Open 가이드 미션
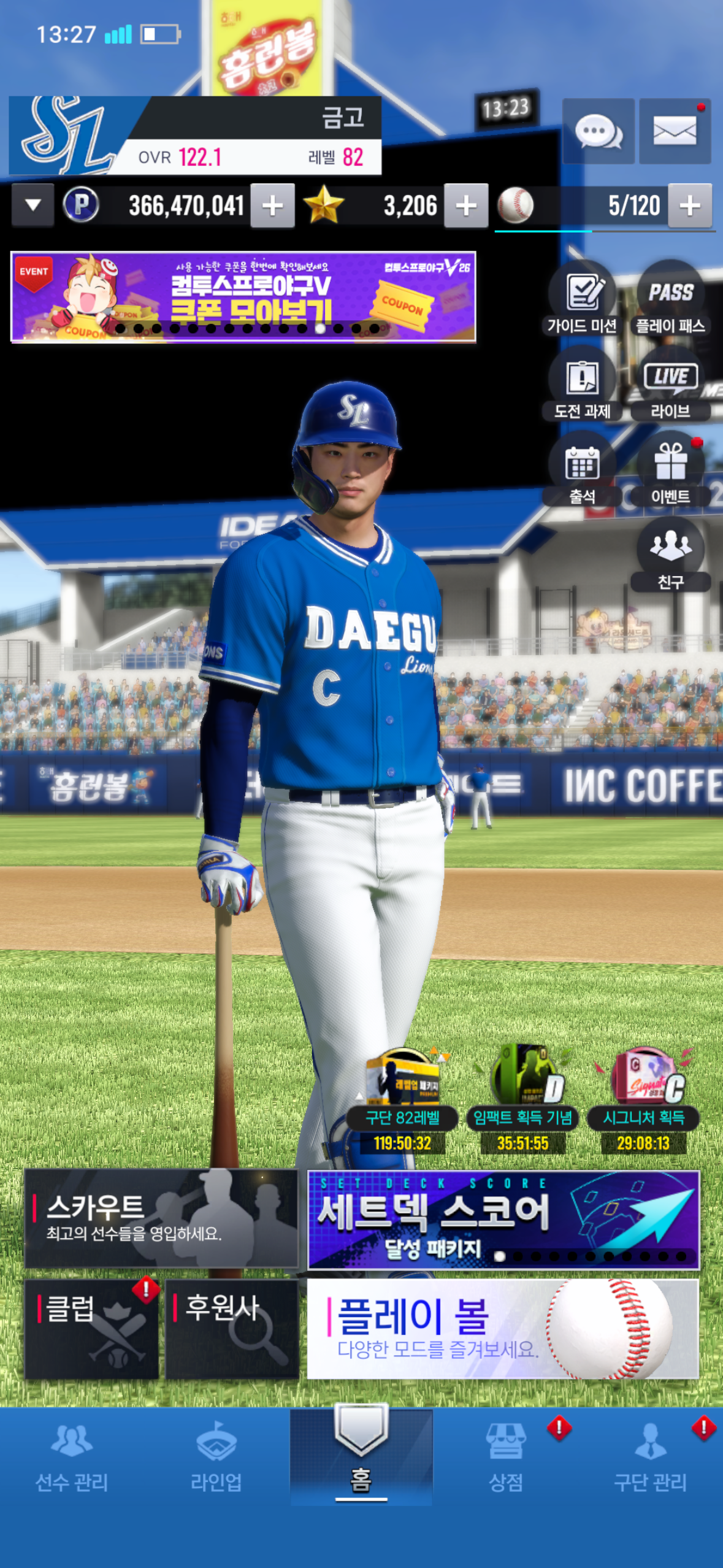This screenshot has width=723, height=1568. tap(582, 299)
